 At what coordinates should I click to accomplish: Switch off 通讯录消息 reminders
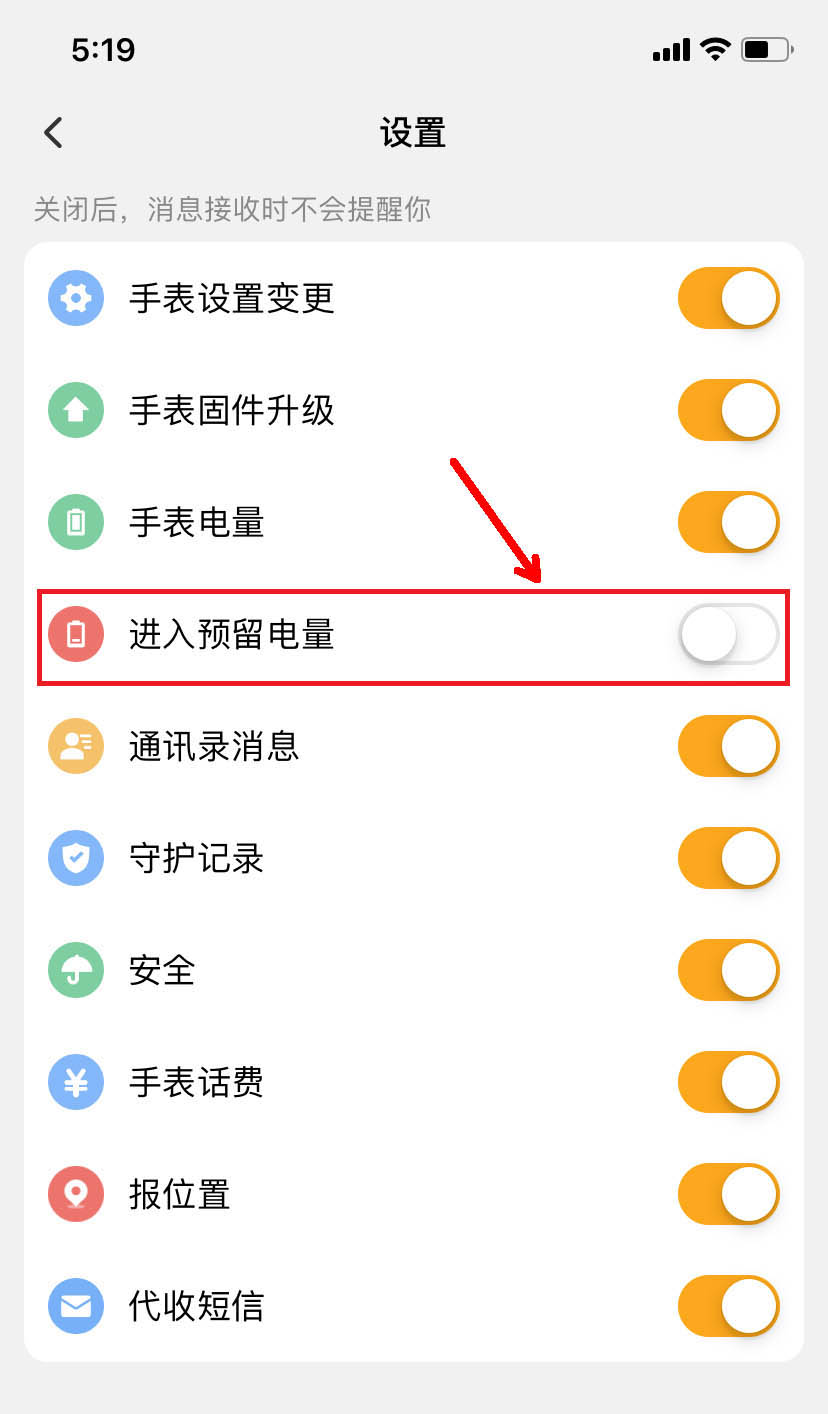[x=728, y=746]
